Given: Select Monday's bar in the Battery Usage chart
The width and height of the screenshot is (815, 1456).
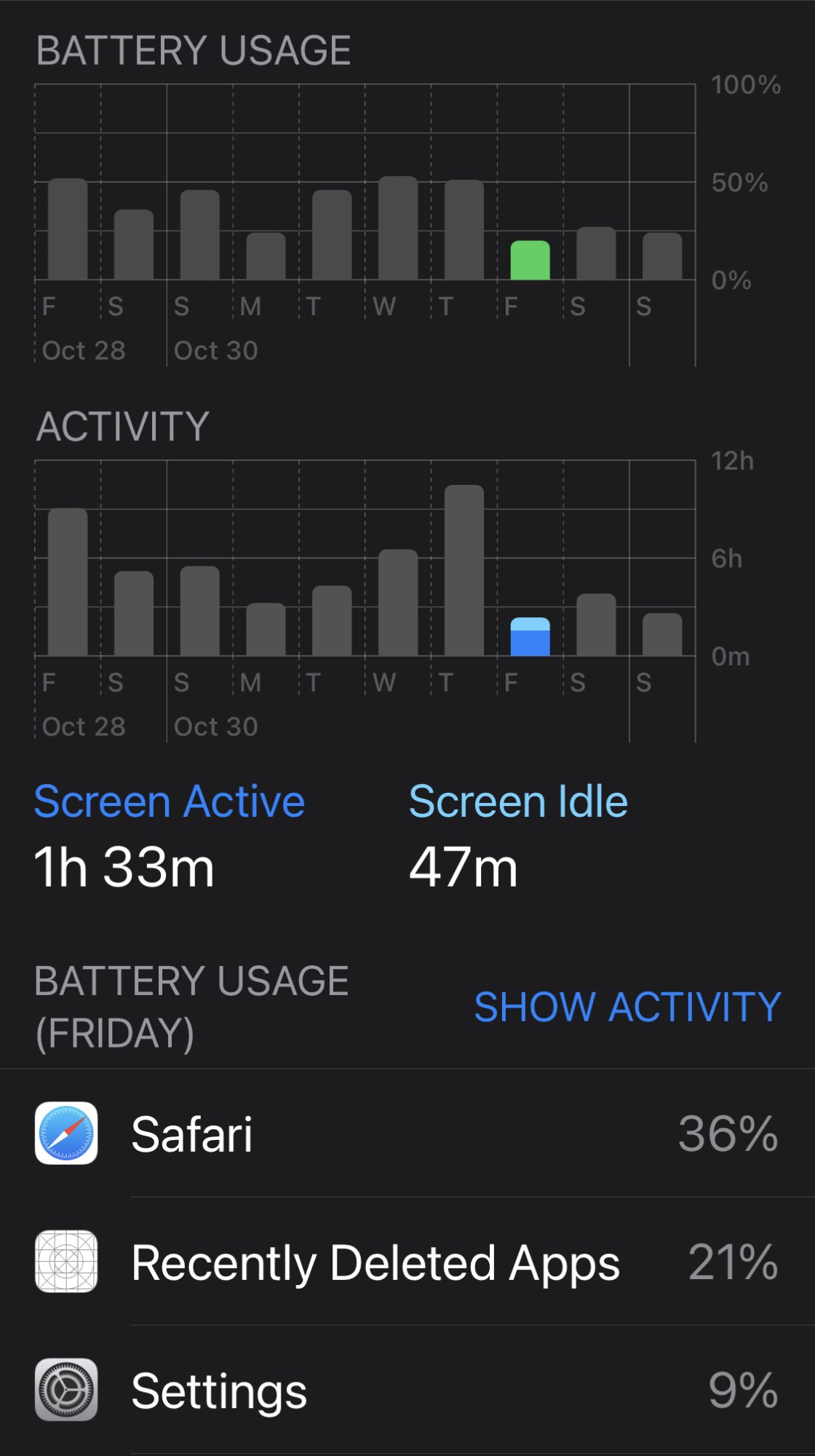Looking at the screenshot, I should 266,256.
